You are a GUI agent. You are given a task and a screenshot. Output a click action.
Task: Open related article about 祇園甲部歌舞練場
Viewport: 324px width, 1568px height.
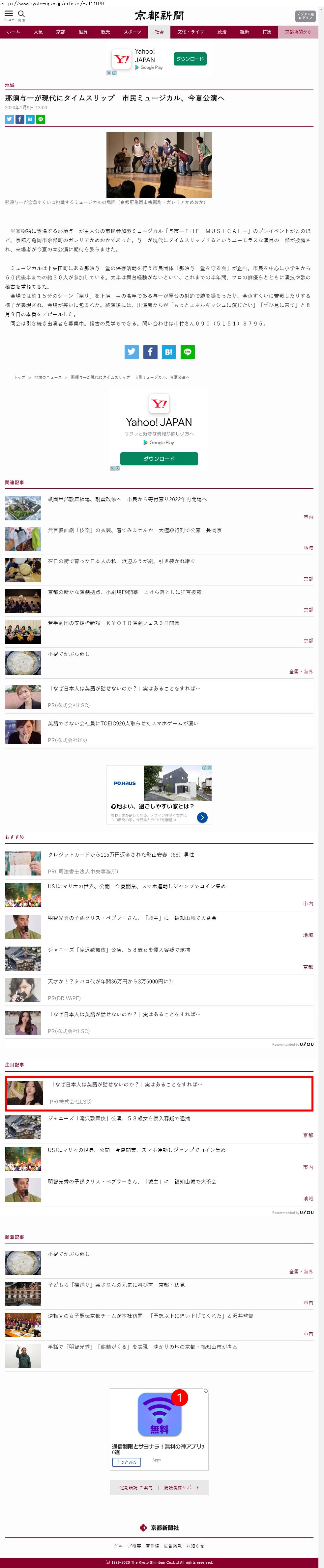pos(127,500)
